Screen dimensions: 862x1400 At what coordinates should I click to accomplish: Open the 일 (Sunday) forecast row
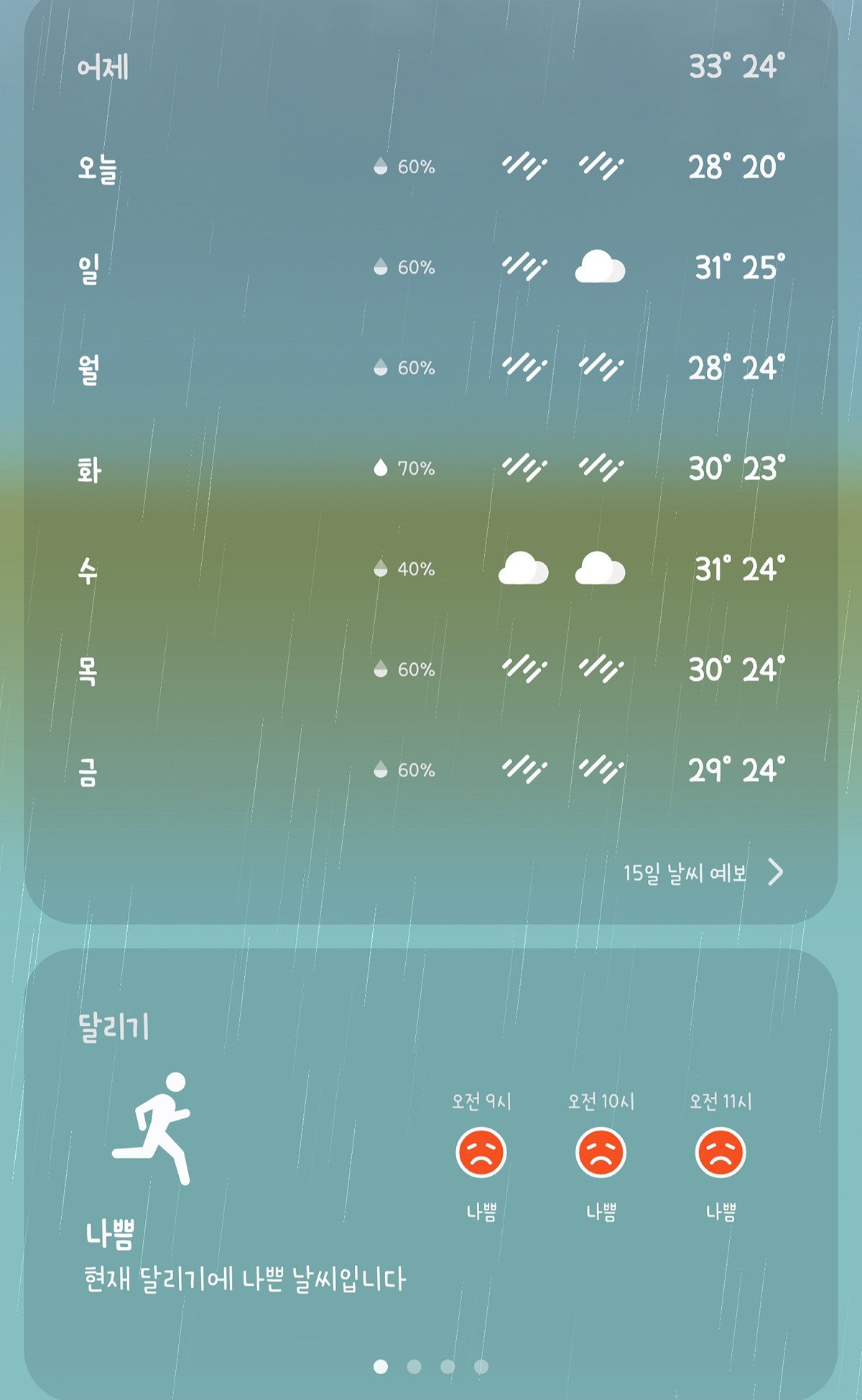(431, 267)
